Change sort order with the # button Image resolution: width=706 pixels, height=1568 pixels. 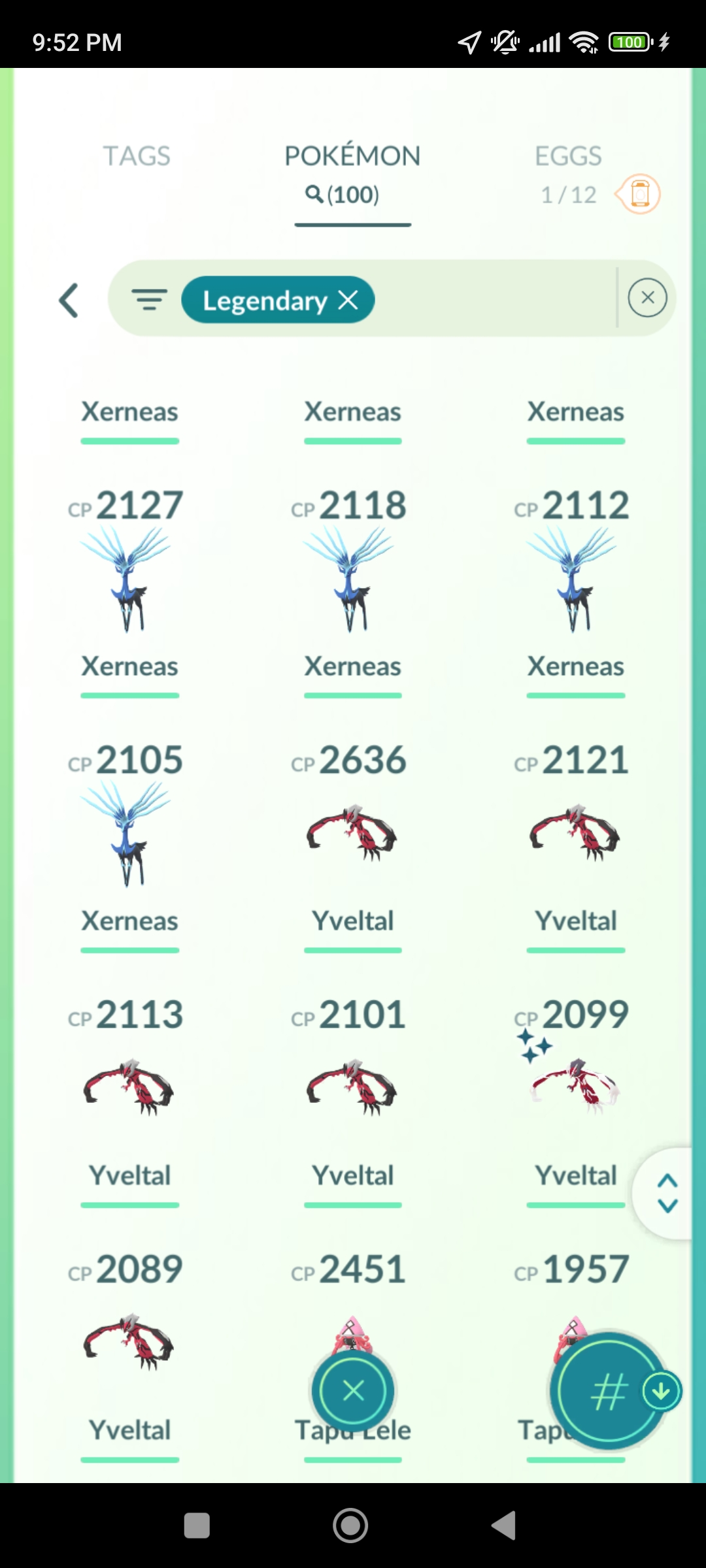coord(608,1390)
